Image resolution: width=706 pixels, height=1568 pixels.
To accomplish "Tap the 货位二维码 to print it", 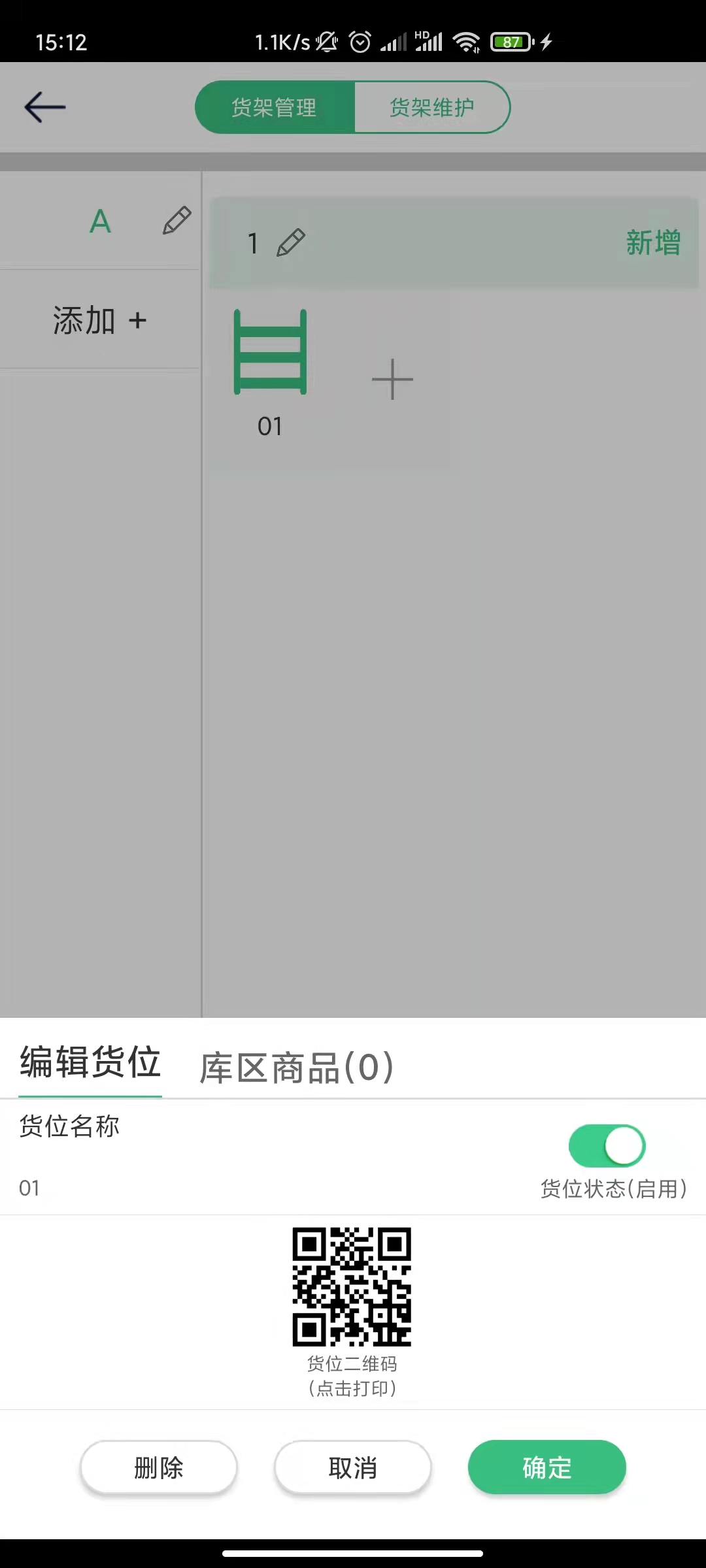I will (352, 1286).
